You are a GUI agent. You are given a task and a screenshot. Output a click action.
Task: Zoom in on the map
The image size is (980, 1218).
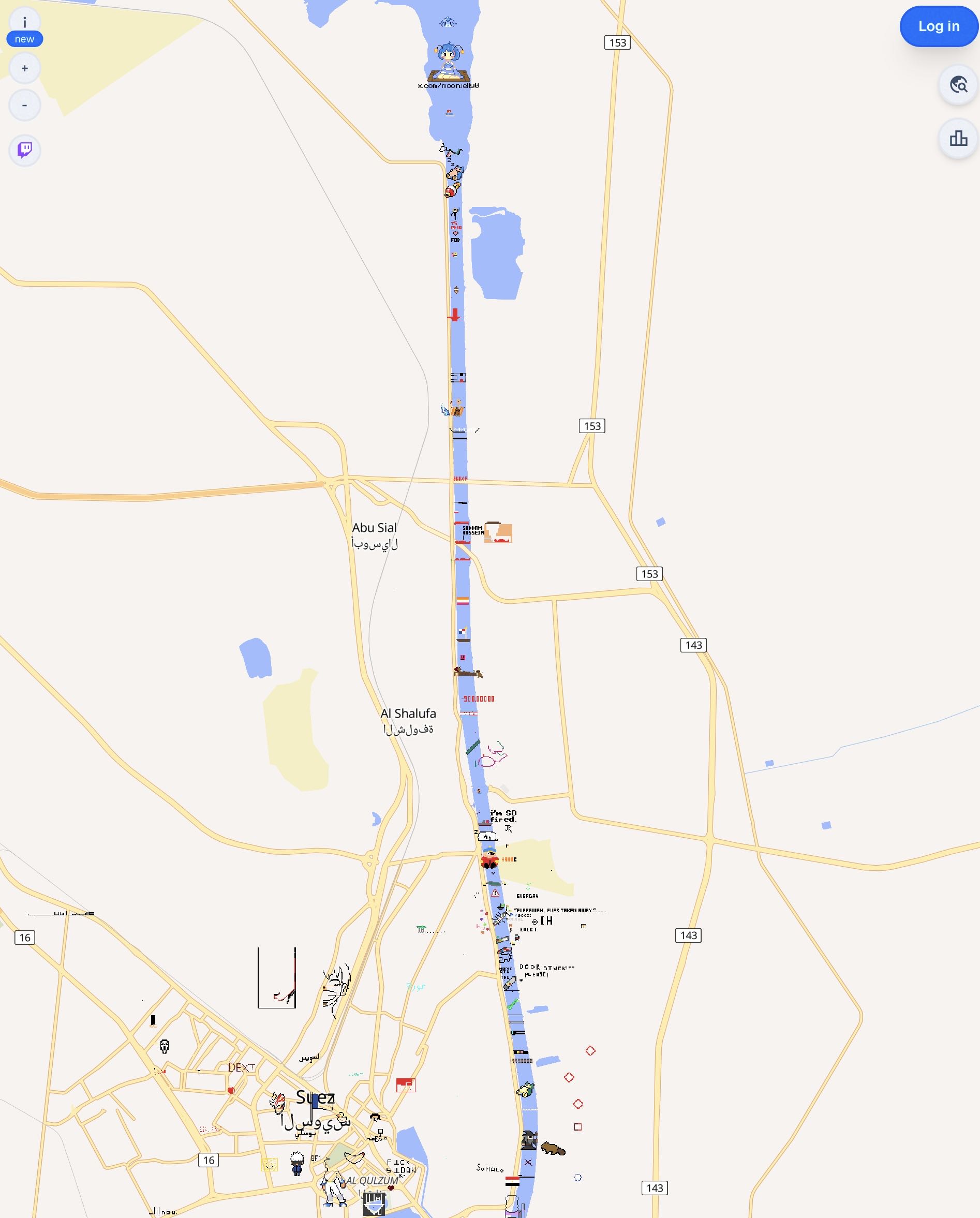(x=24, y=68)
